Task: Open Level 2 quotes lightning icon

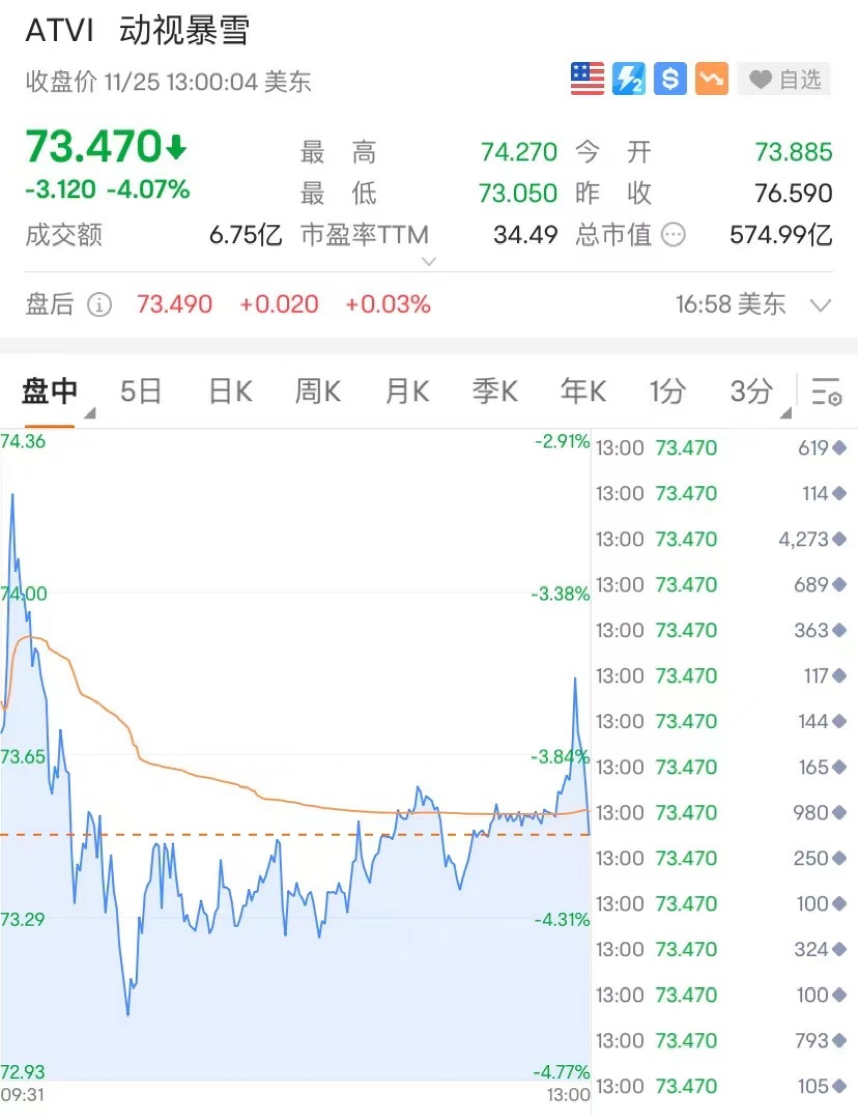Action: tap(628, 79)
